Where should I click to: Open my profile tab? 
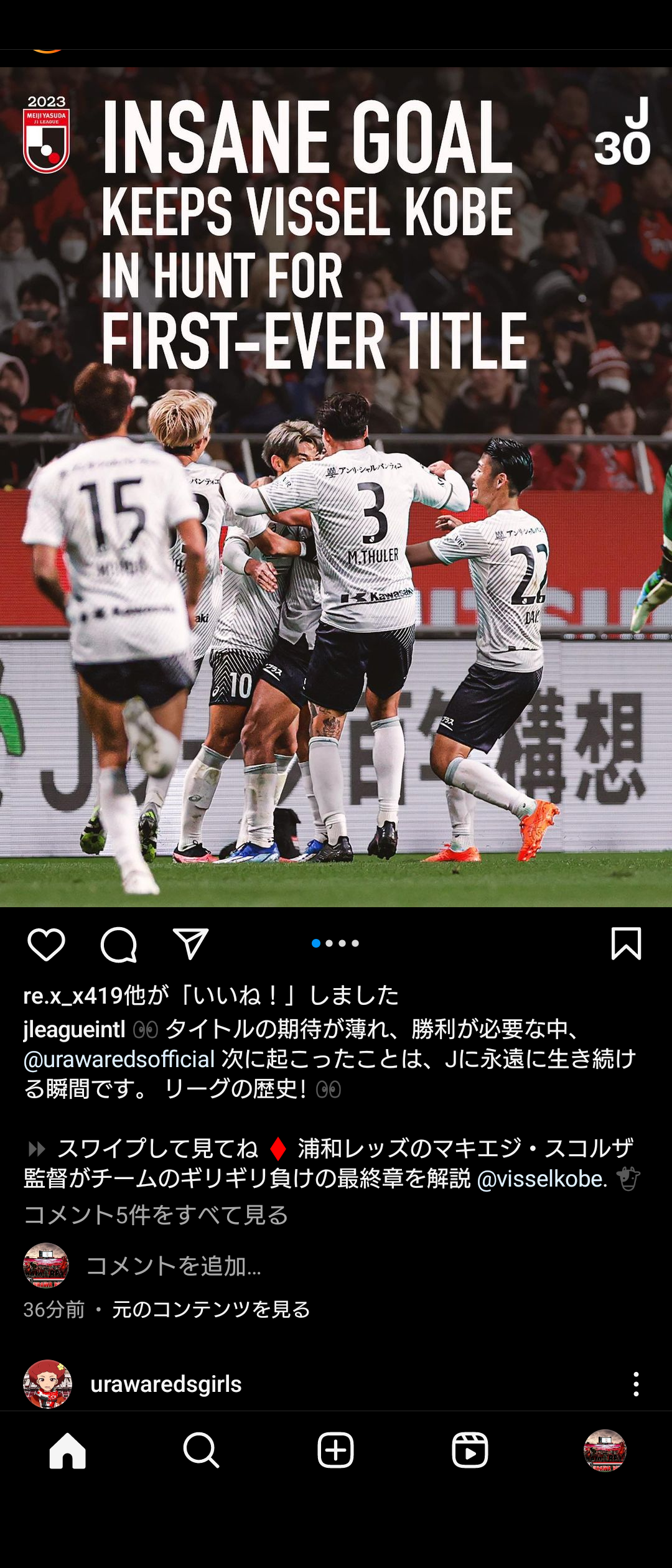click(604, 1450)
